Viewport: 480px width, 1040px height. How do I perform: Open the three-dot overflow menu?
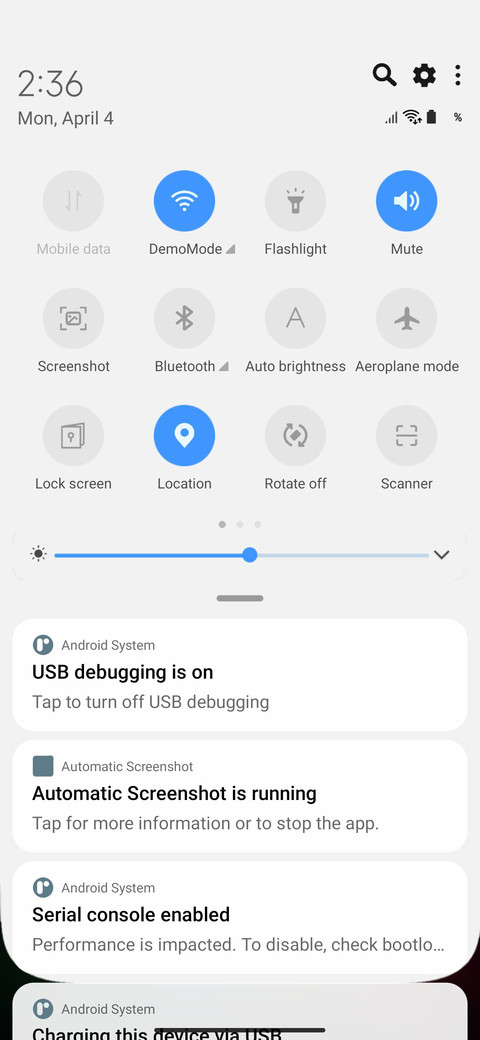(x=457, y=76)
